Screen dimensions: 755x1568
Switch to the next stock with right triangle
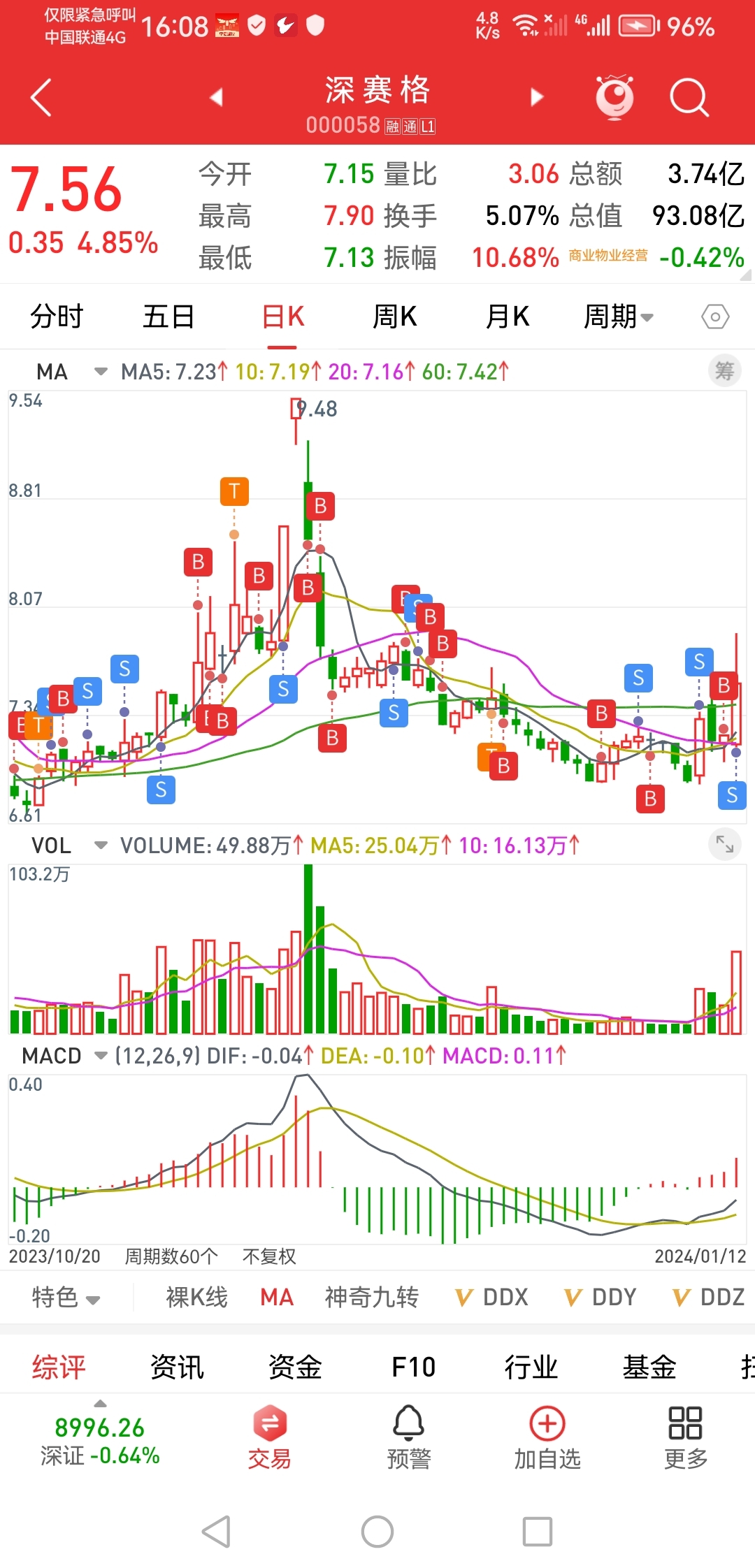pos(537,96)
